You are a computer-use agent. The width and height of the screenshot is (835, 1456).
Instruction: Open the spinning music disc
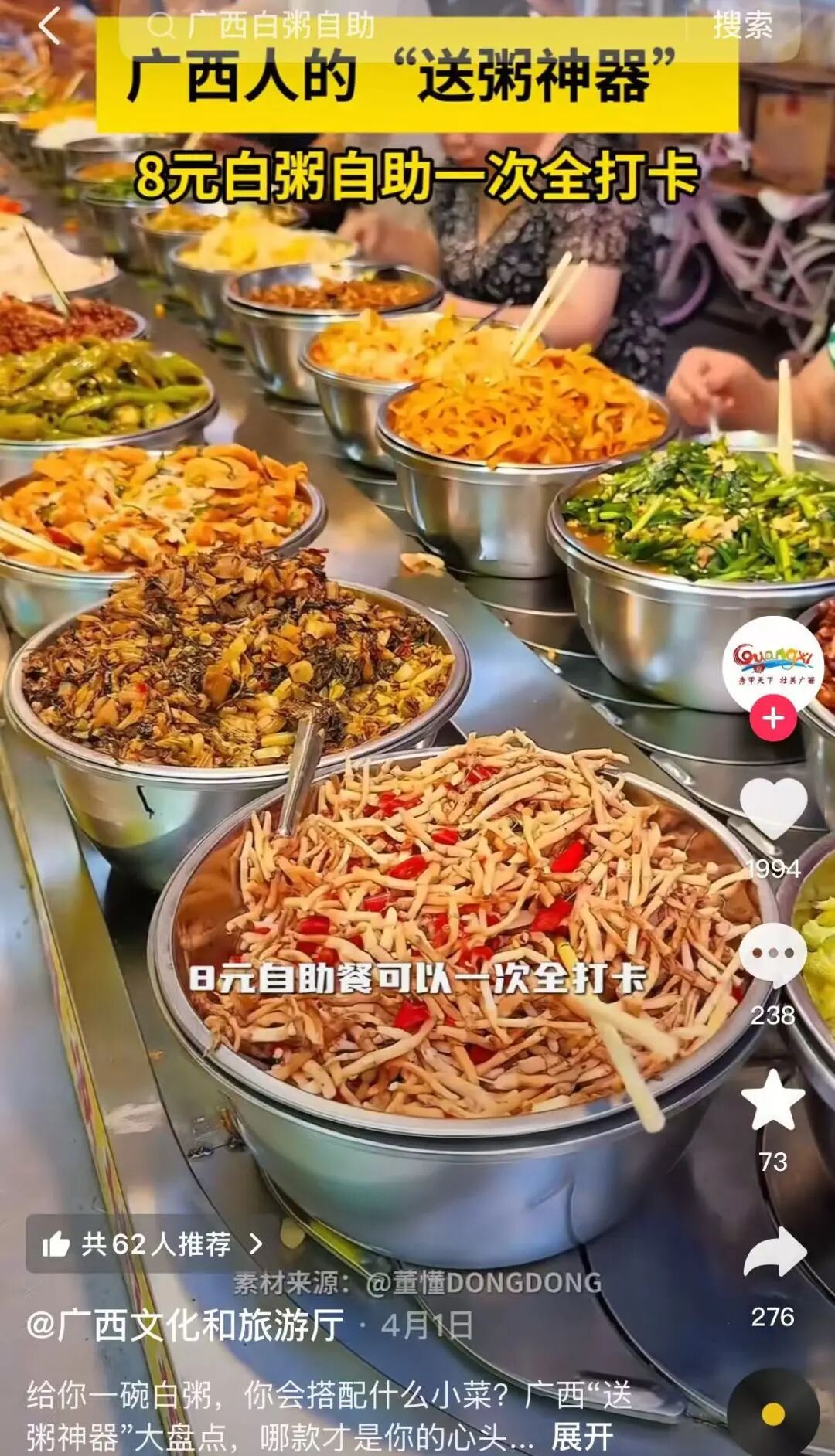(773, 1414)
